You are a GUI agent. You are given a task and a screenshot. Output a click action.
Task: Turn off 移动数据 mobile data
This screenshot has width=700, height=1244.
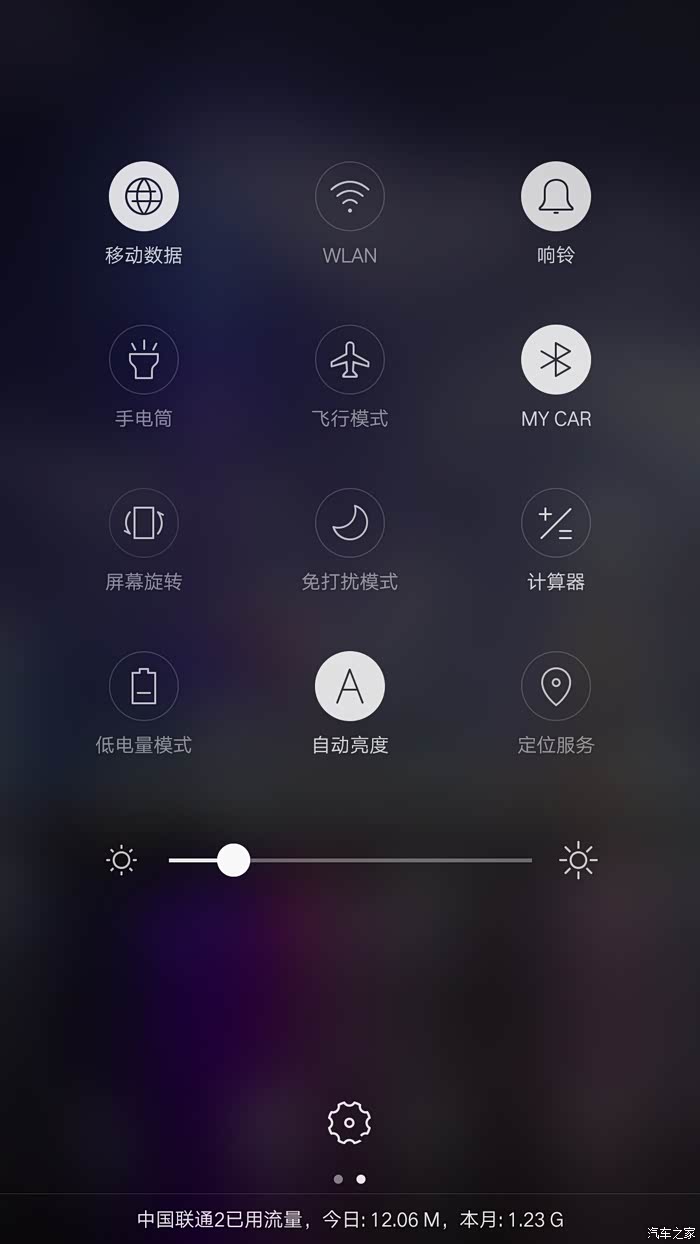[144, 196]
